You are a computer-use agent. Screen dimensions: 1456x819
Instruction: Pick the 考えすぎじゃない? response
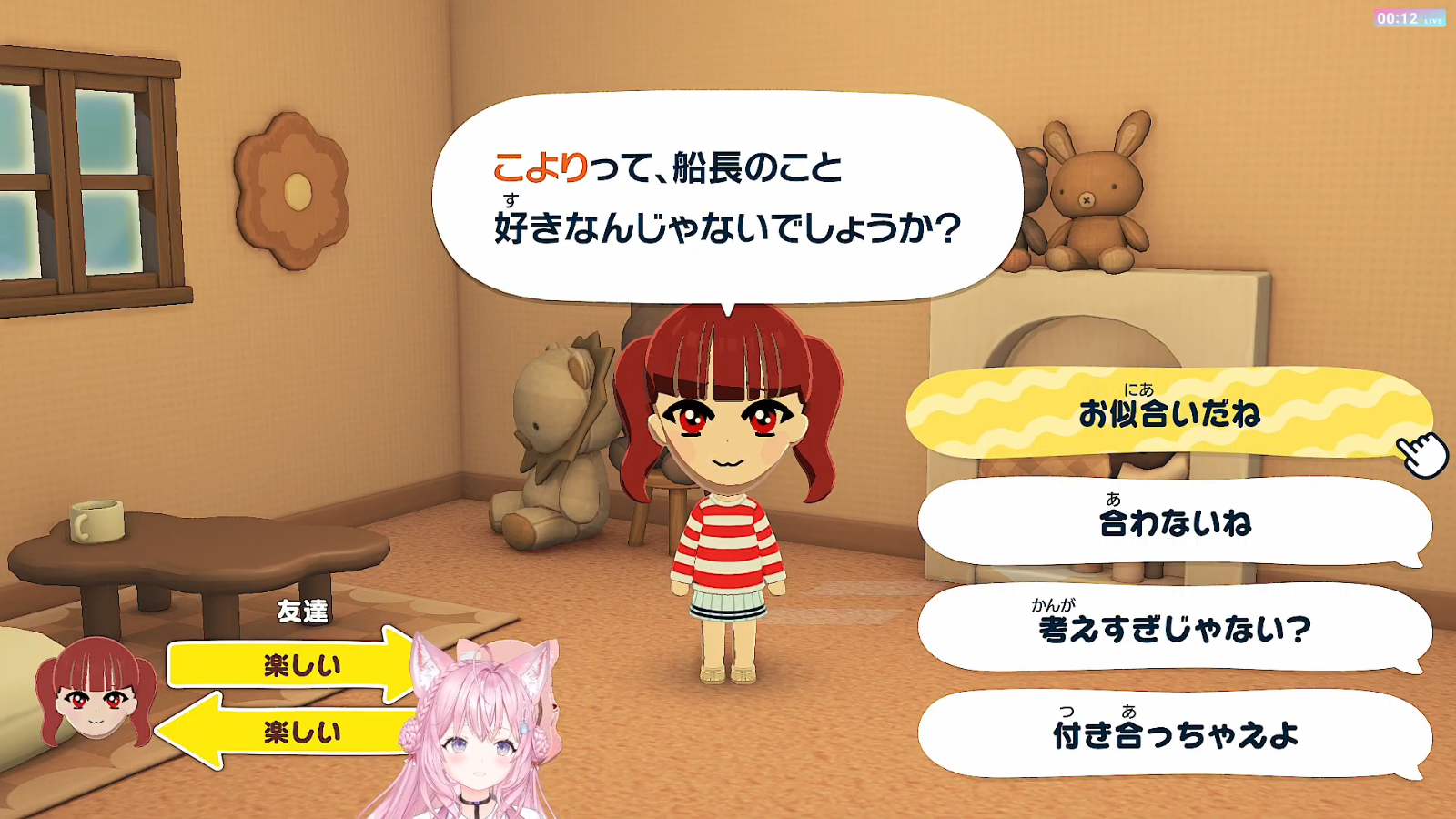(1174, 628)
